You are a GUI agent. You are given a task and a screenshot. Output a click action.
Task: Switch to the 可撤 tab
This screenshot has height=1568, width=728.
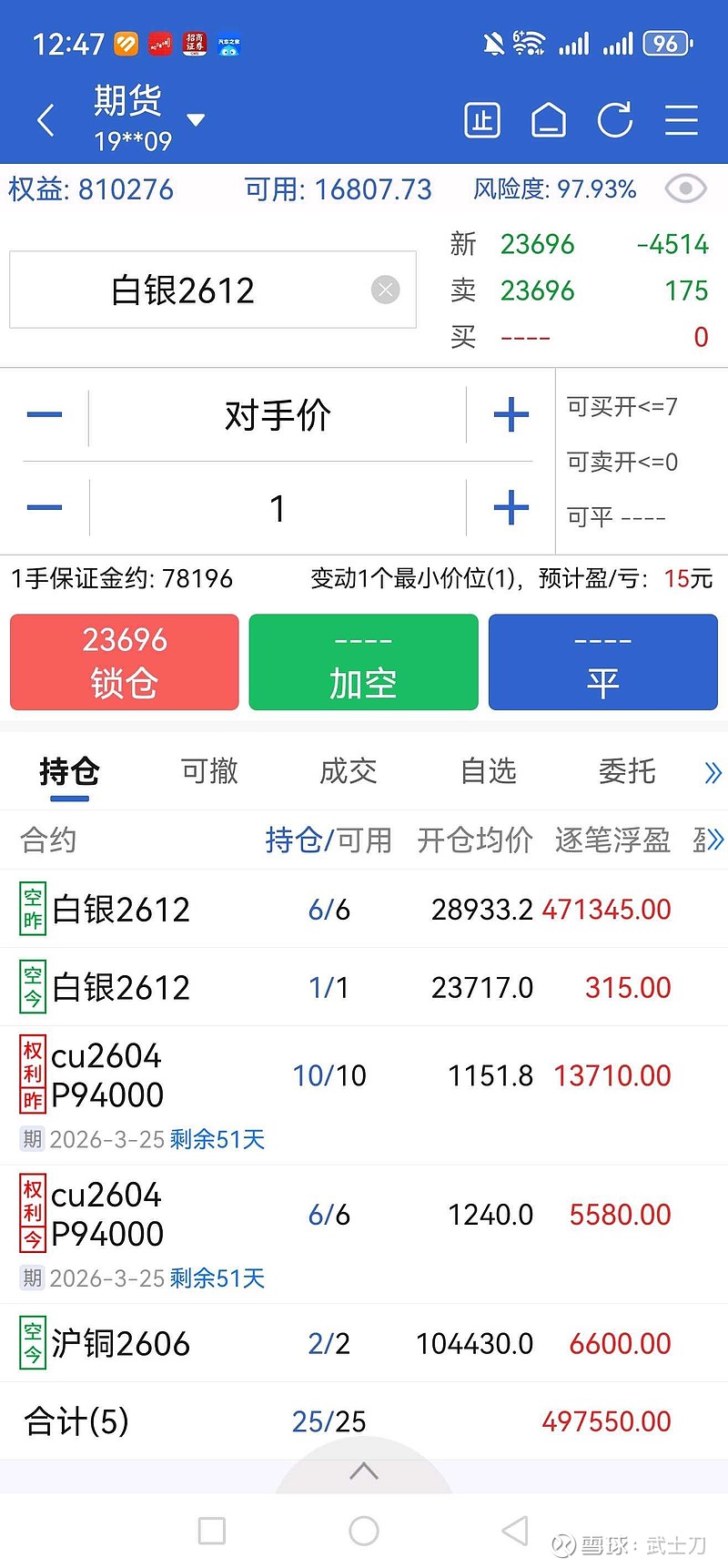(x=209, y=771)
